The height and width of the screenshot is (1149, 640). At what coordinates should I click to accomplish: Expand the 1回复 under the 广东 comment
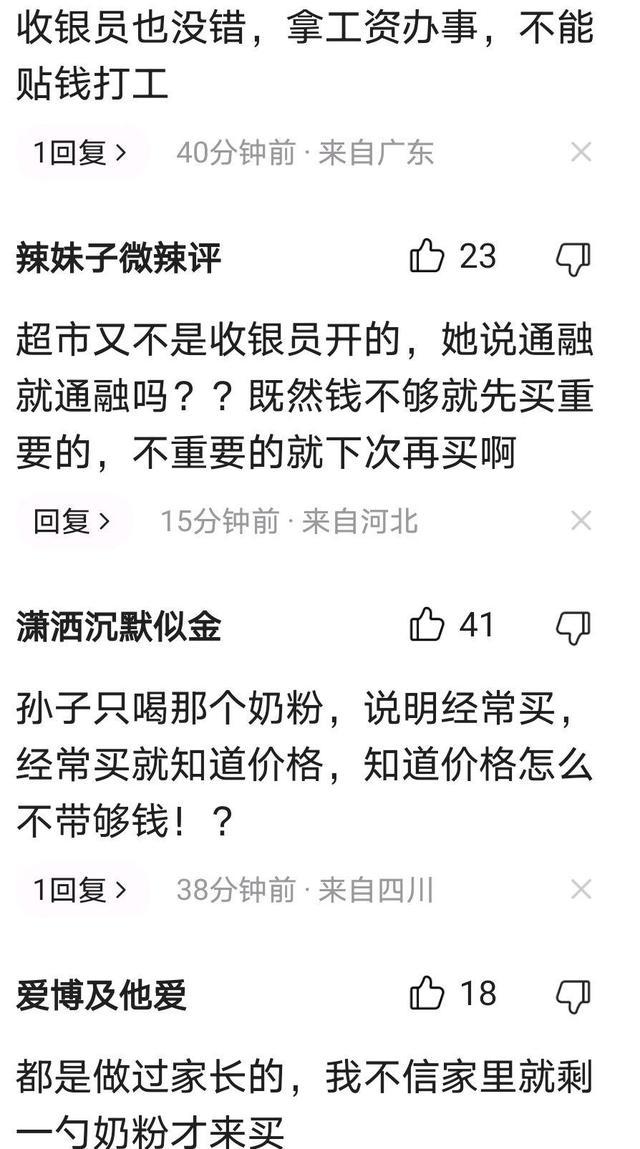(80, 153)
